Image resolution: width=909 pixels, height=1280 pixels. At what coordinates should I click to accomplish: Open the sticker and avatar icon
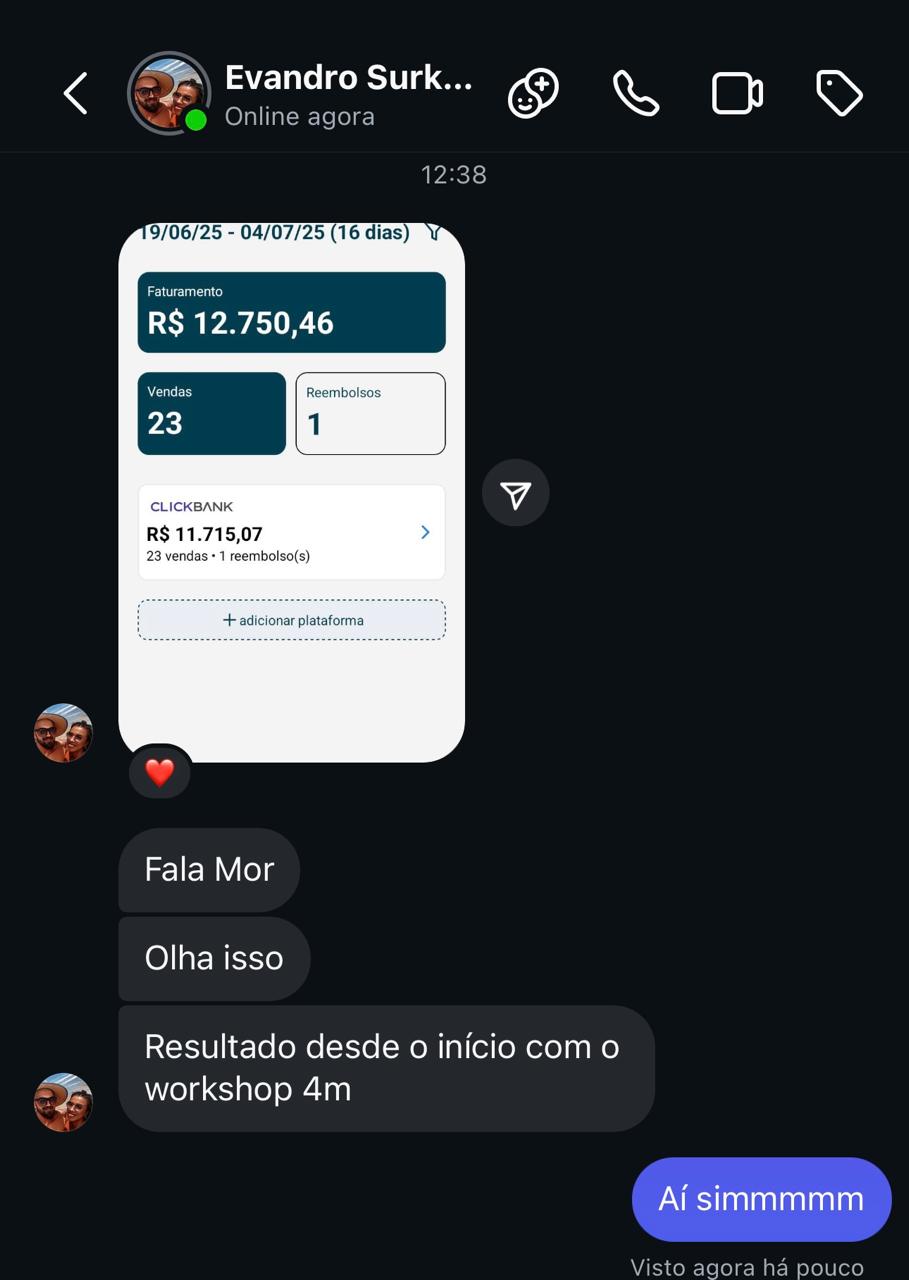[533, 94]
